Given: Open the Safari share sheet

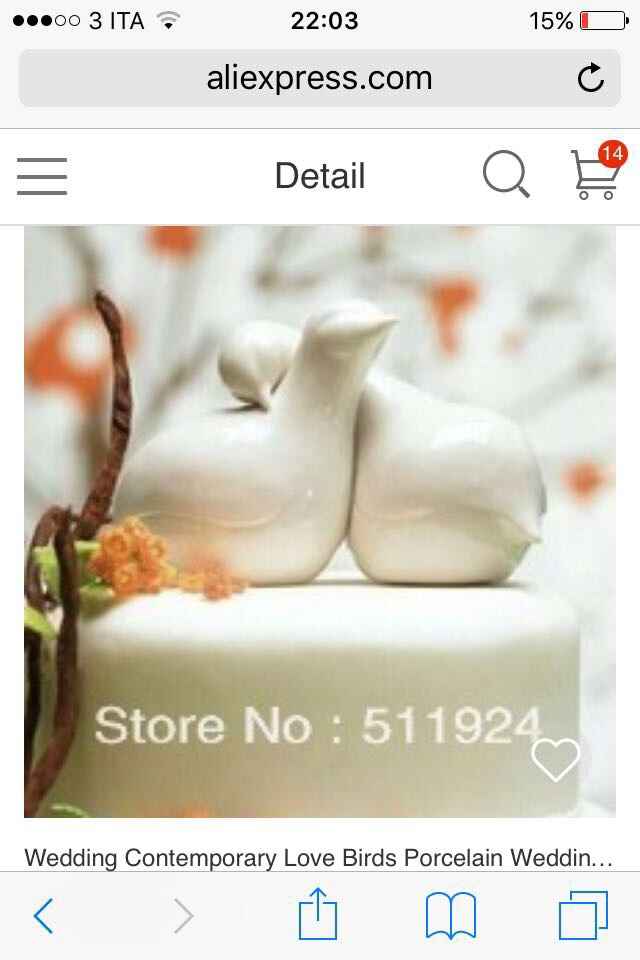Looking at the screenshot, I should (318, 915).
